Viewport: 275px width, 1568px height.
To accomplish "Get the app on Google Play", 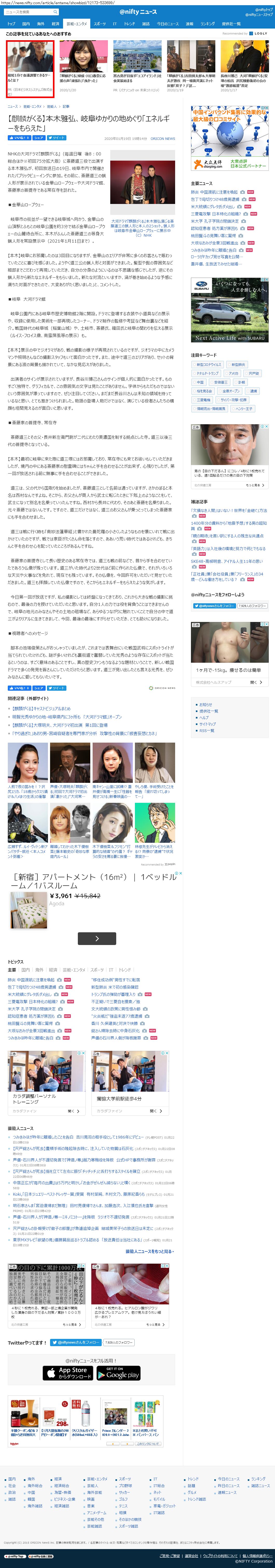I will (118, 1373).
